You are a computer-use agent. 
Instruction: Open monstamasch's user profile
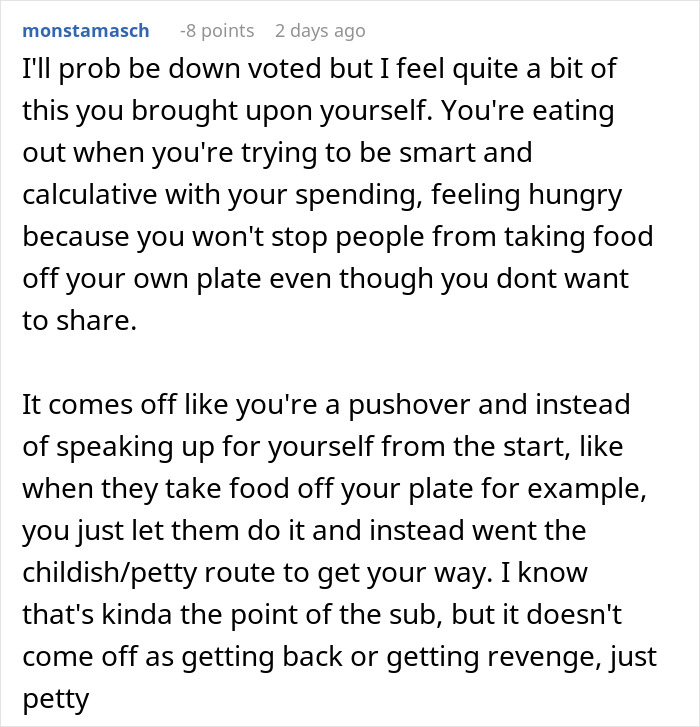(x=86, y=31)
